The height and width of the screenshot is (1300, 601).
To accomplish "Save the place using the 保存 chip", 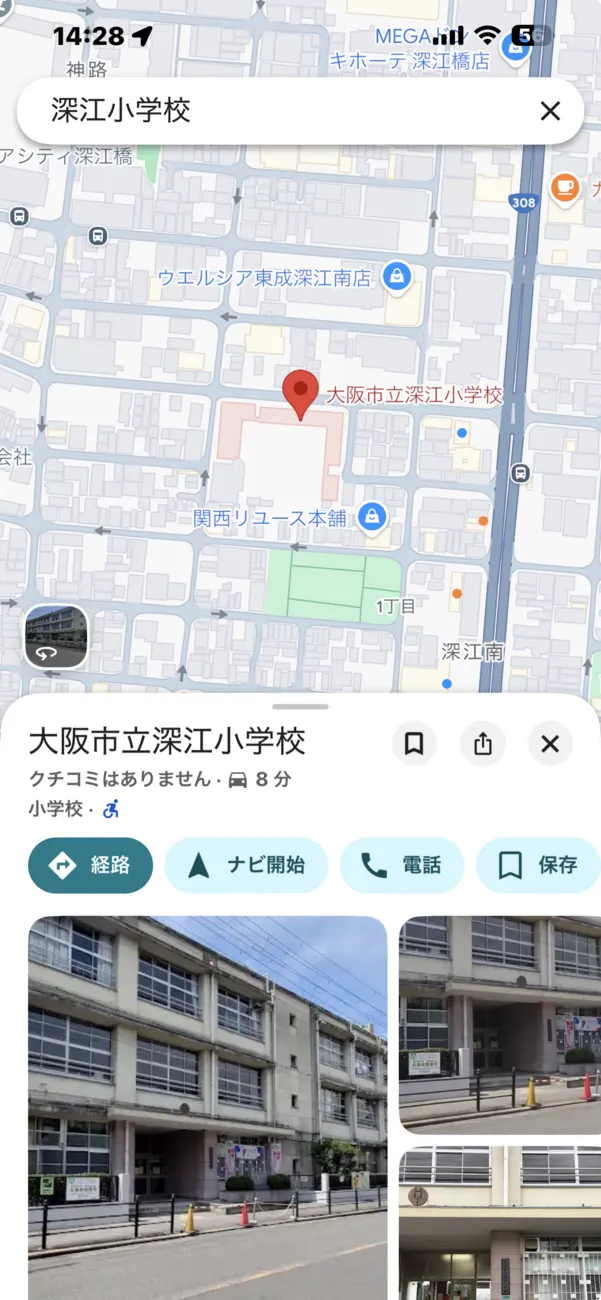I will coord(539,865).
